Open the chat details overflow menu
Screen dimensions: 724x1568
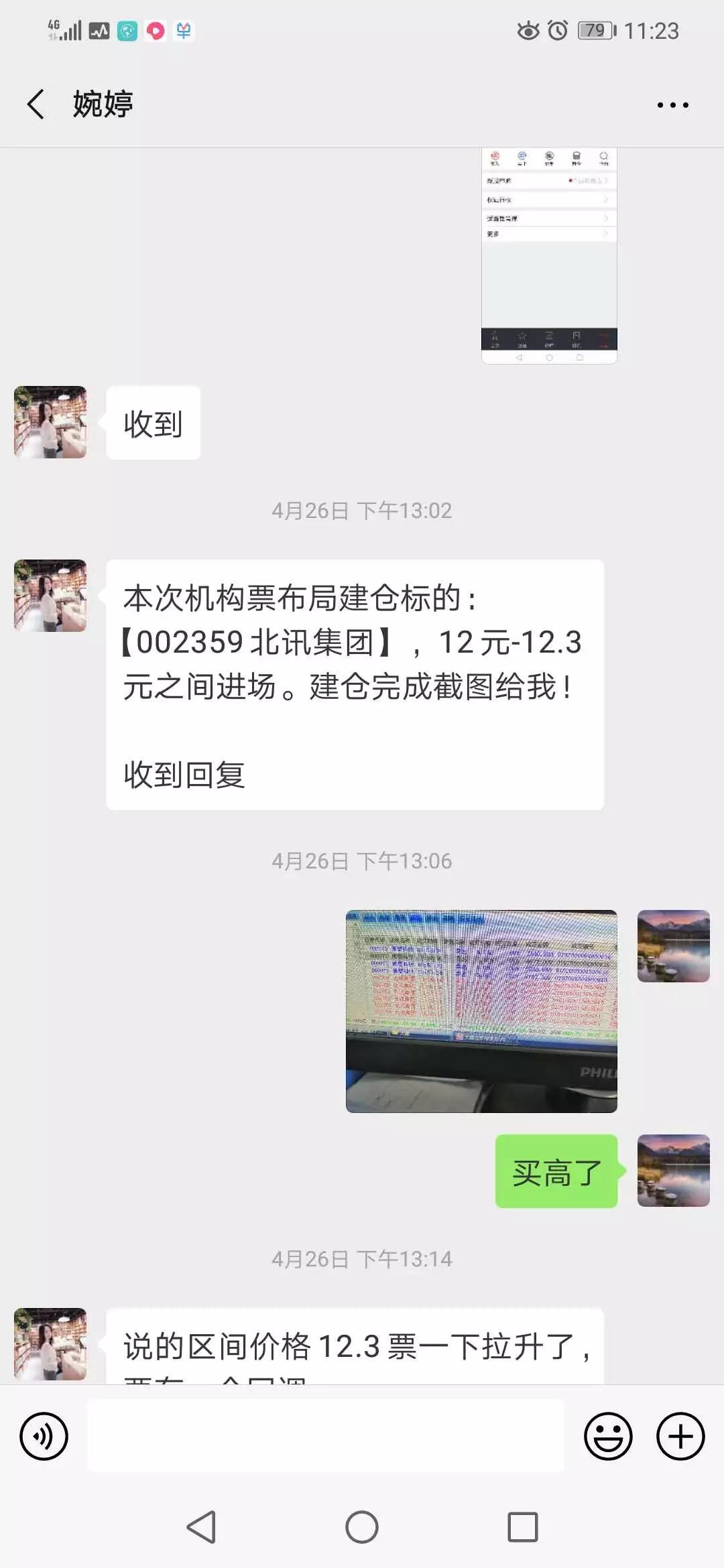[672, 105]
